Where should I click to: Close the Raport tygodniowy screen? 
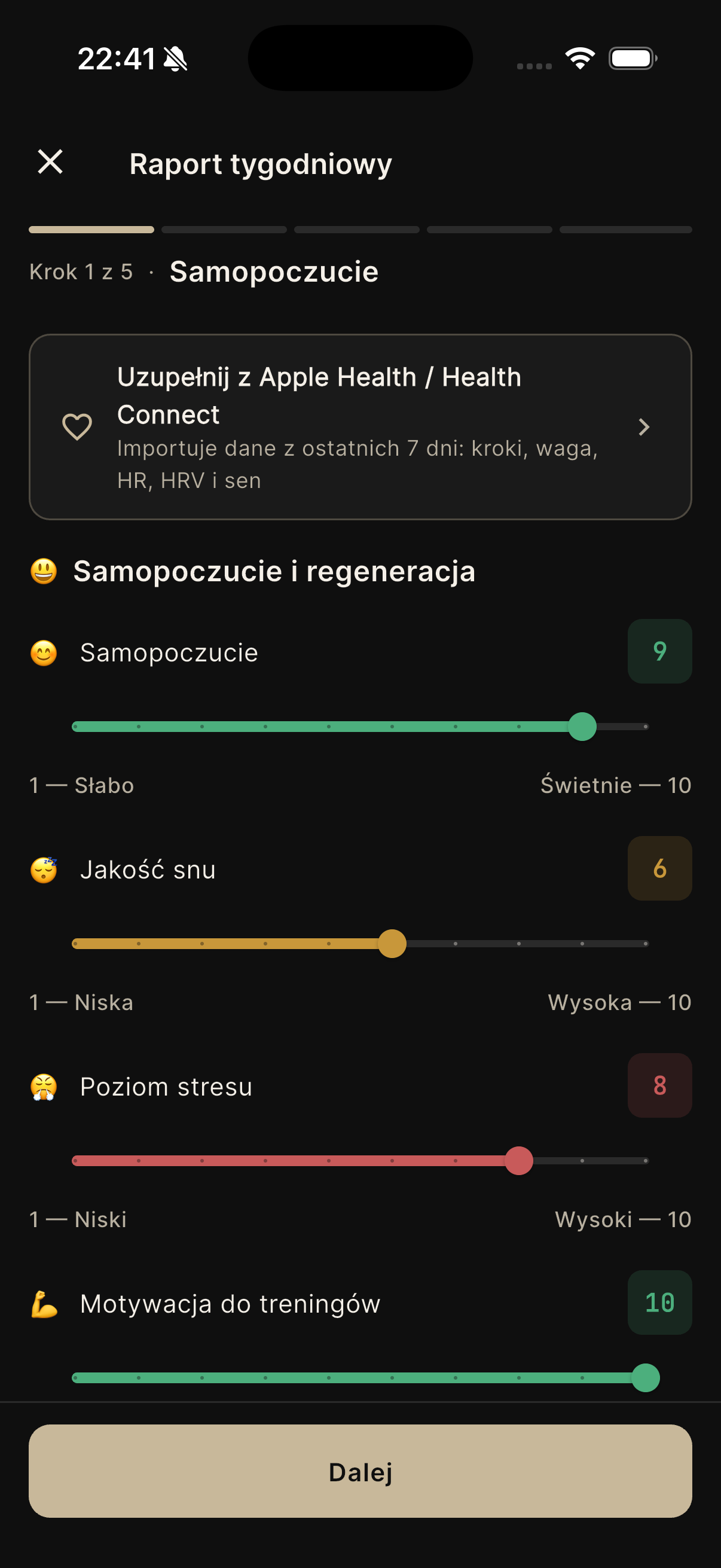click(50, 162)
